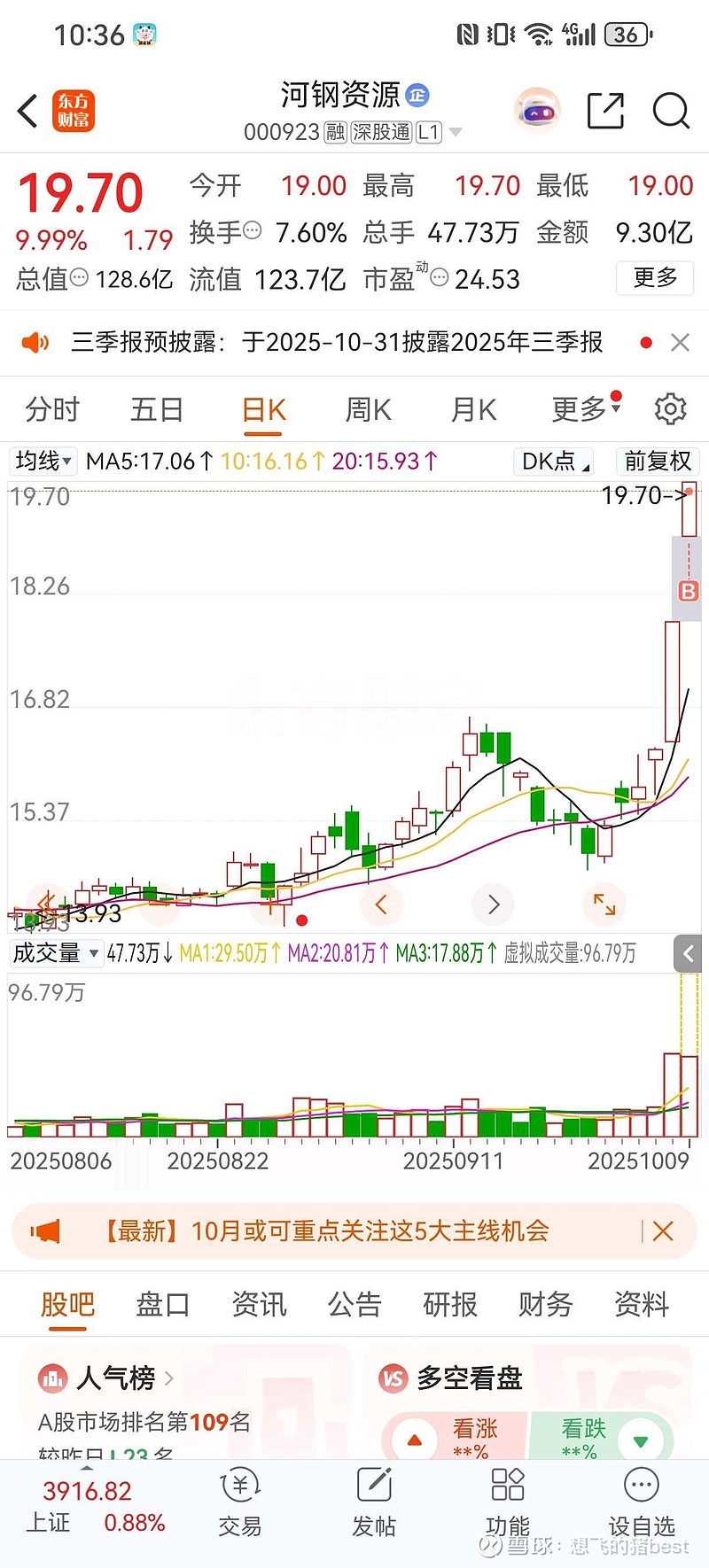
Task: Open the 盘口 tab
Action: point(163,1304)
